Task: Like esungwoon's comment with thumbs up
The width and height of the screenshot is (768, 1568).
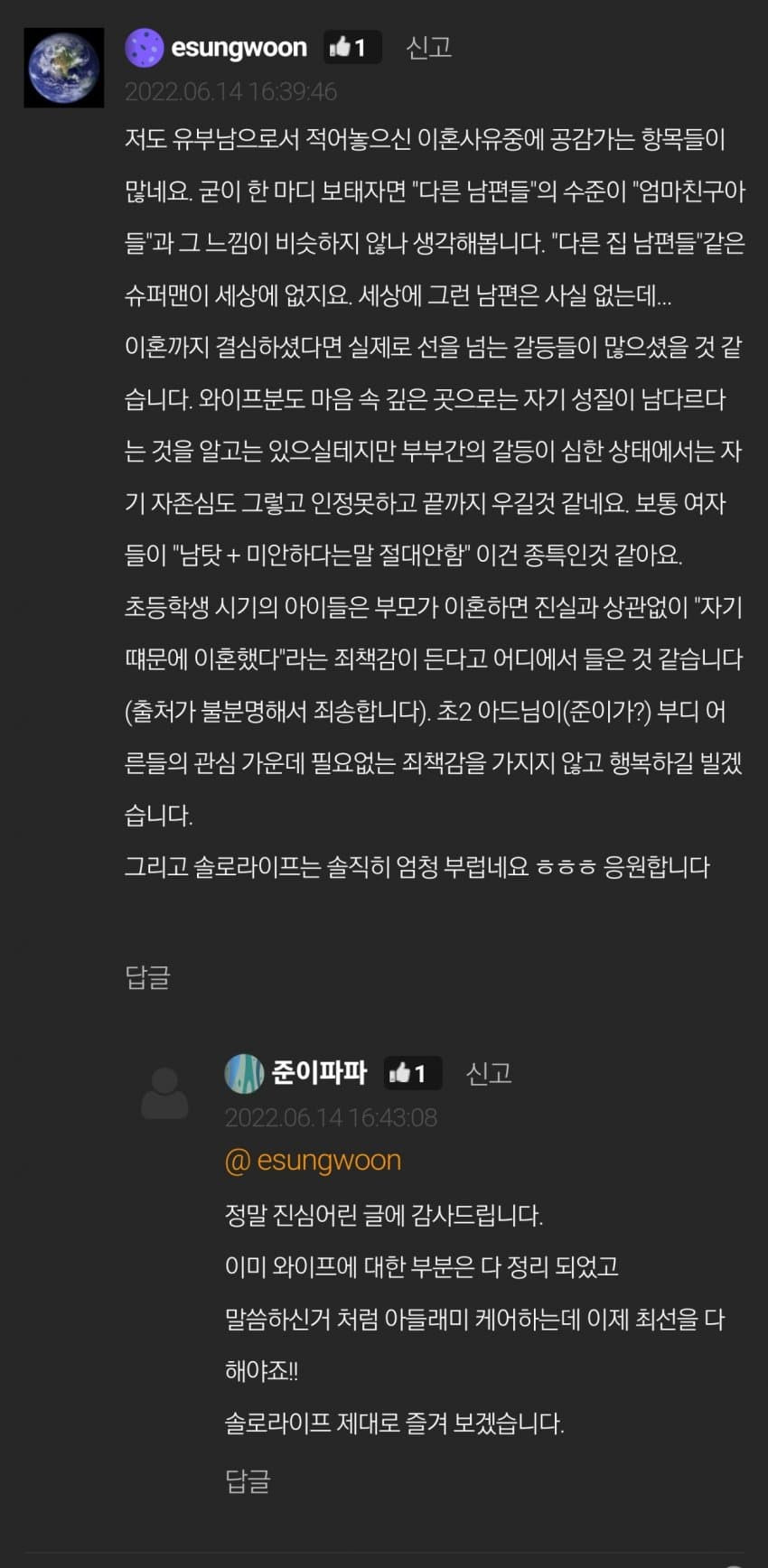Action: tap(351, 47)
